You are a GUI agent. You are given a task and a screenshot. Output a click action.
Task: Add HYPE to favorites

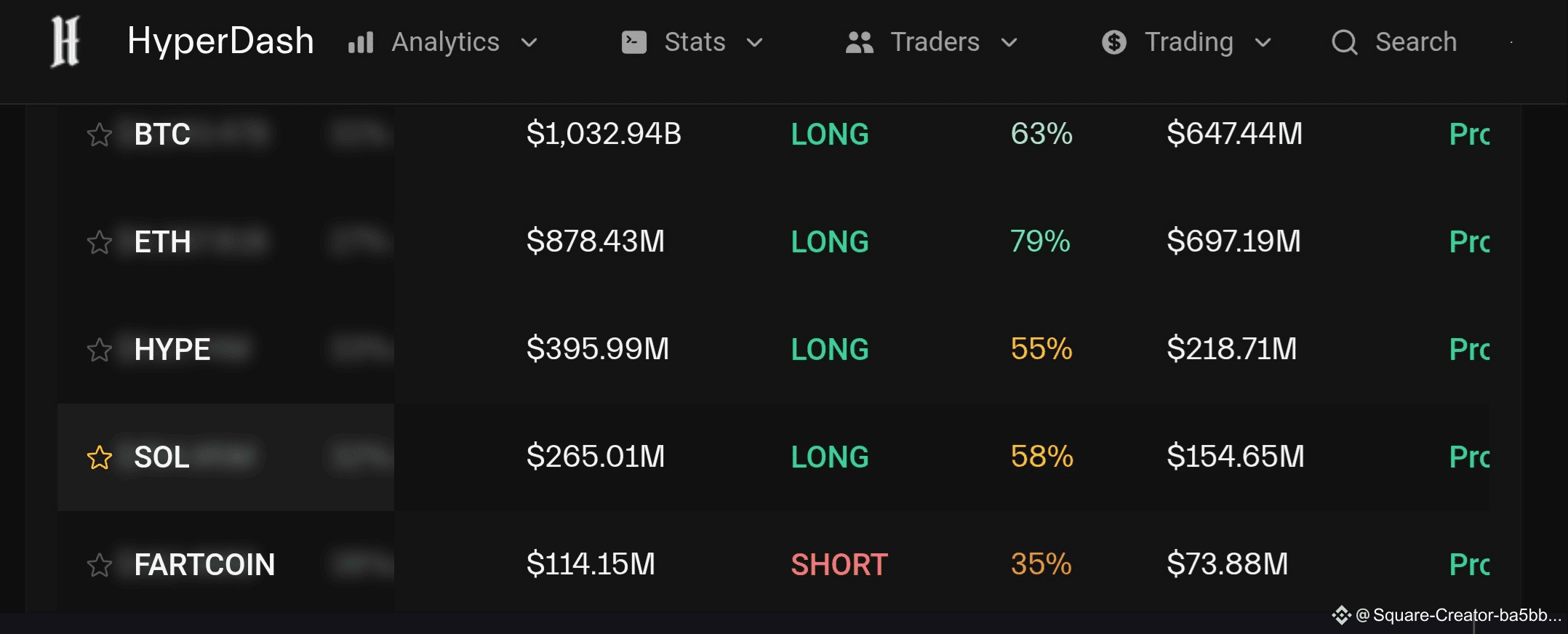click(100, 350)
